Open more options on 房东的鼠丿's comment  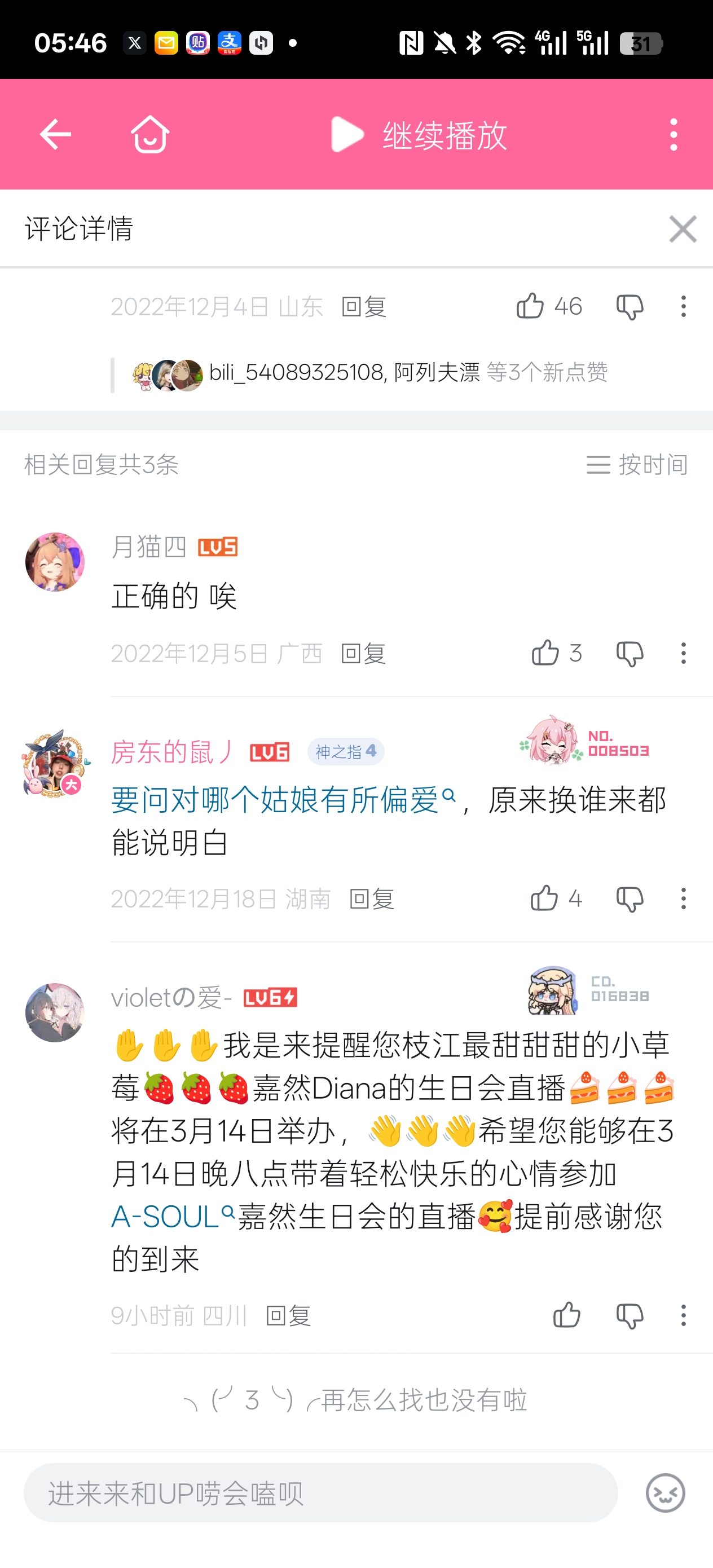tap(683, 898)
